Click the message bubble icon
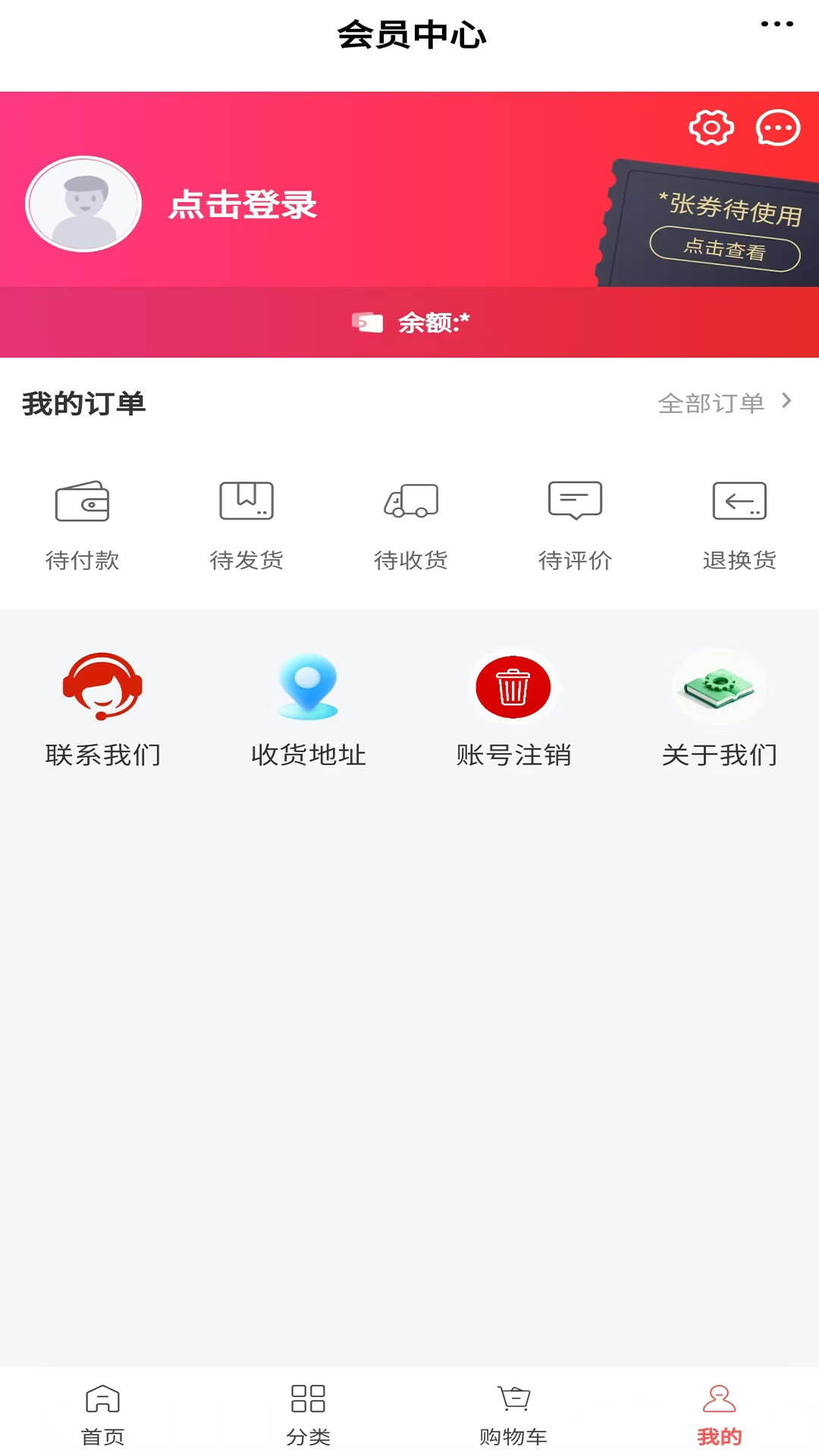Screen dimensions: 819x1456 (777, 128)
